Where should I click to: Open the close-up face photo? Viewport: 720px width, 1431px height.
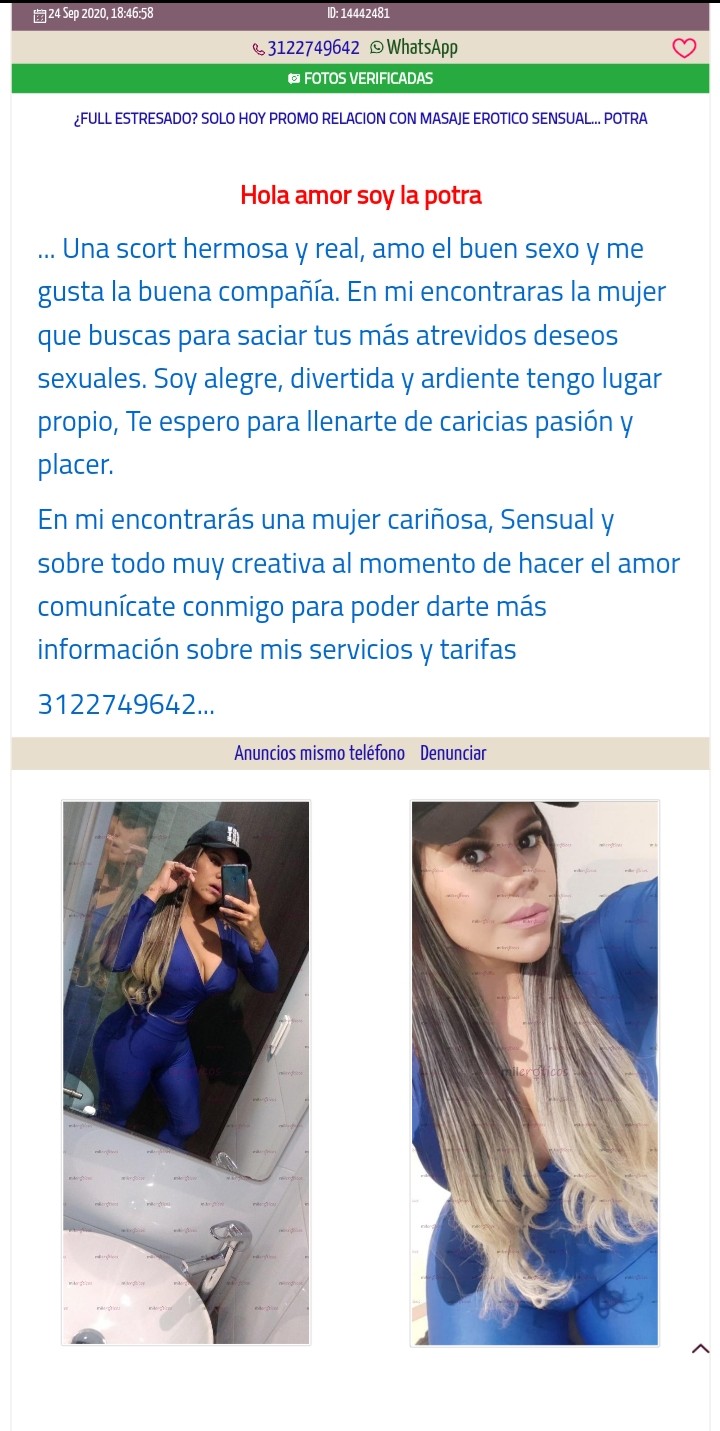[535, 1072]
